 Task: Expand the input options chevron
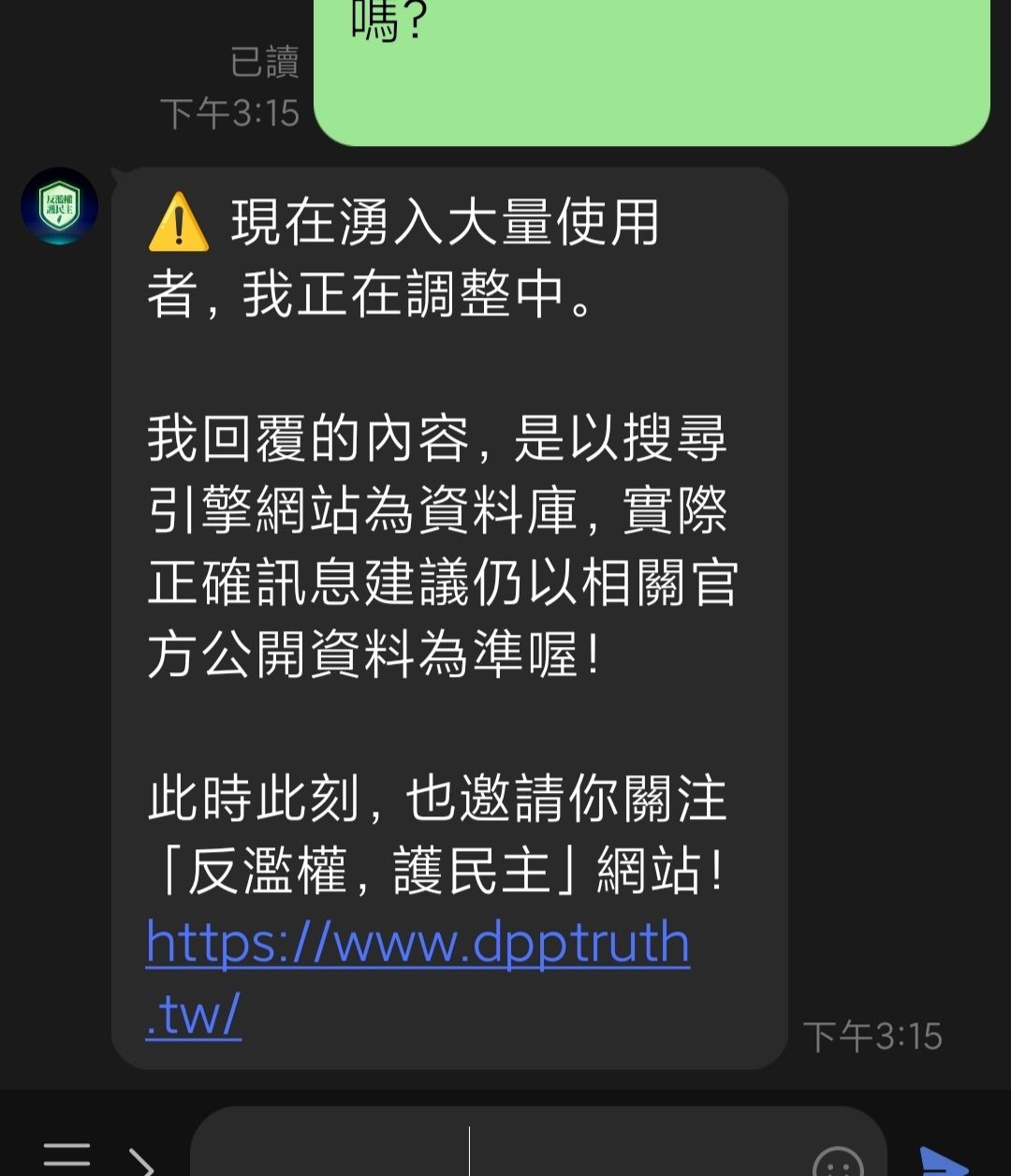click(x=140, y=1161)
